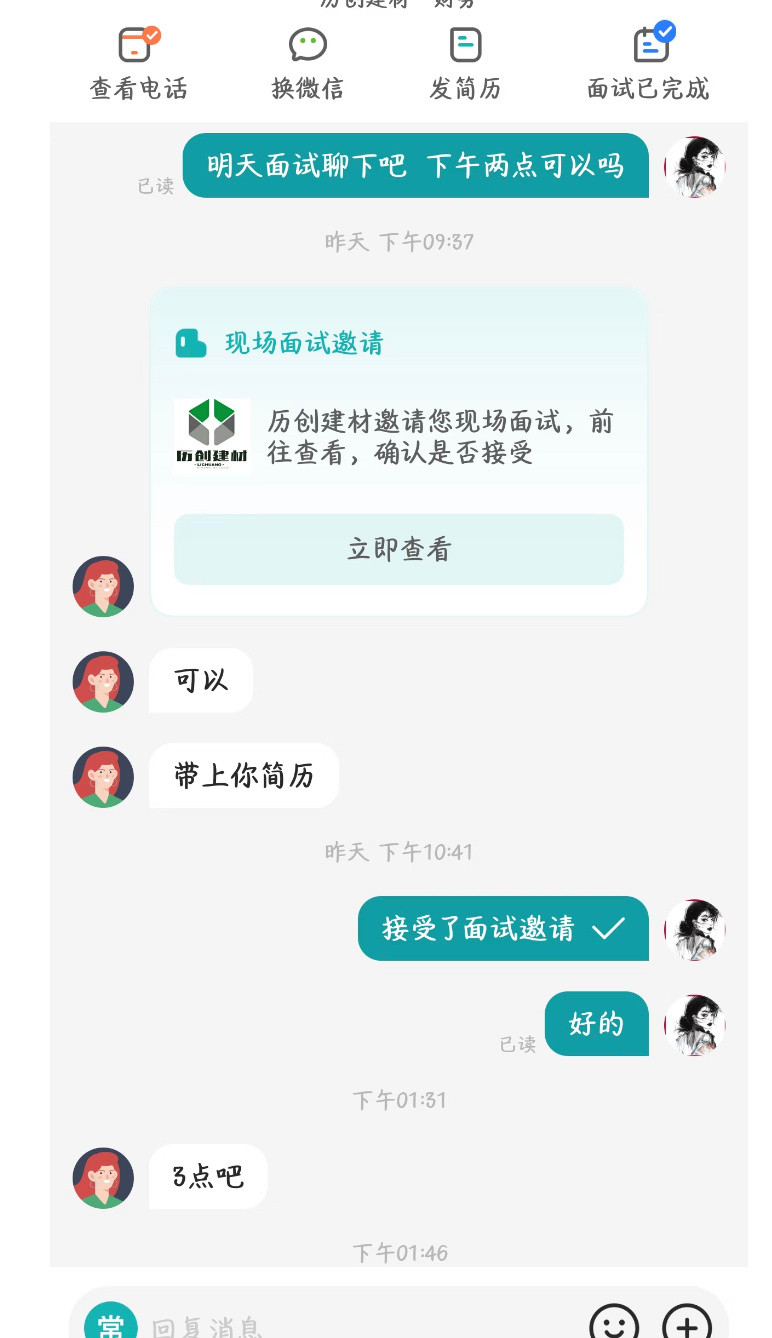Image resolution: width=772 pixels, height=1338 pixels.
Task: Select the 3点吧 message bubble
Action: [x=207, y=1176]
